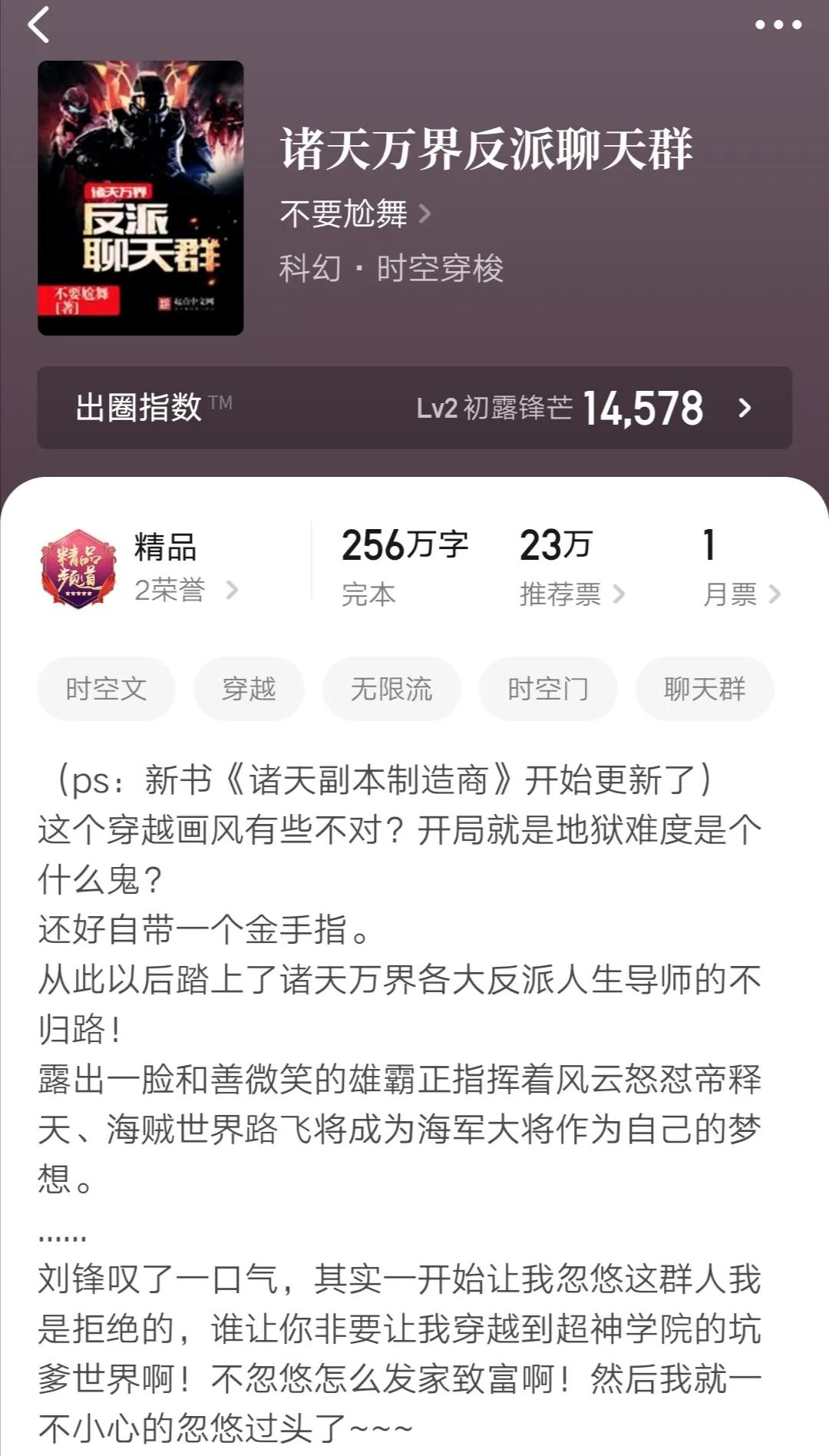Select the 穿越 tag
829x1456 pixels.
coord(248,689)
